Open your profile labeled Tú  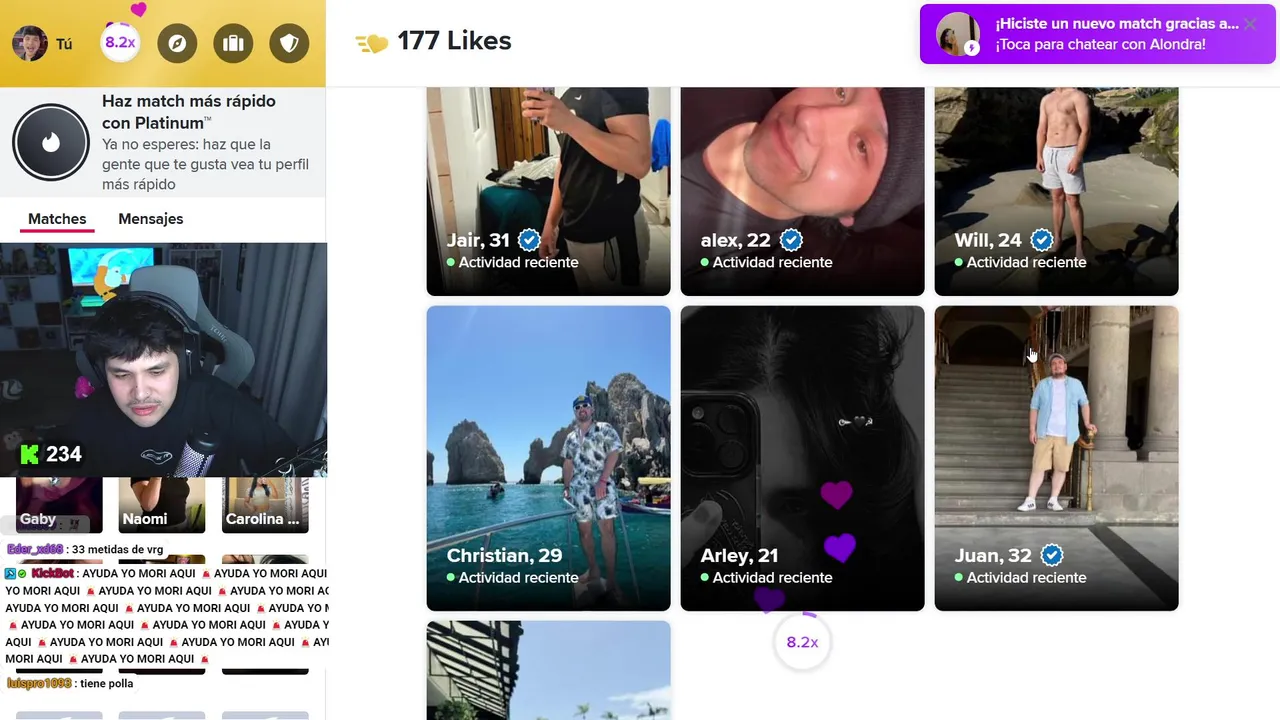[x=43, y=43]
